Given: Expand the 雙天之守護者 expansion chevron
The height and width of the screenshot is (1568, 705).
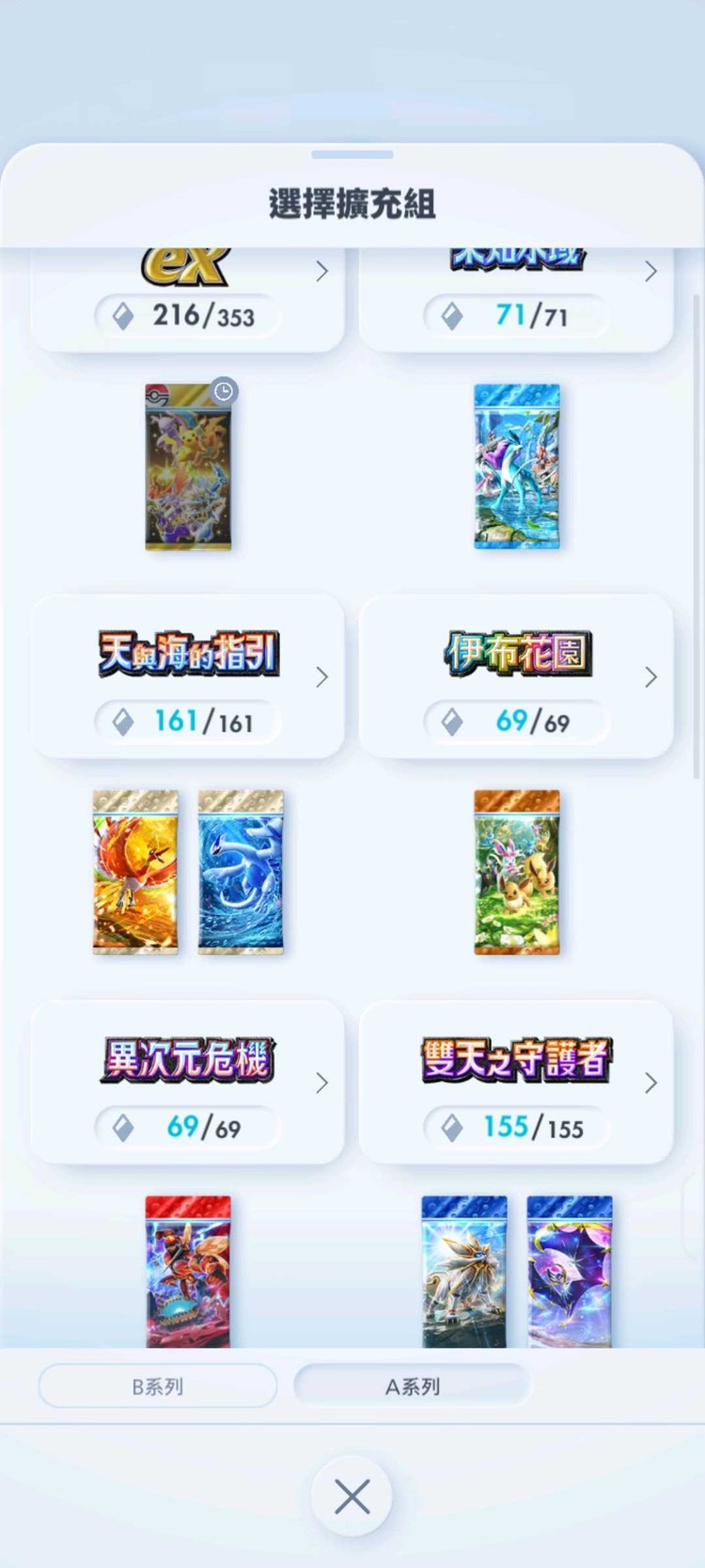Looking at the screenshot, I should (650, 1083).
